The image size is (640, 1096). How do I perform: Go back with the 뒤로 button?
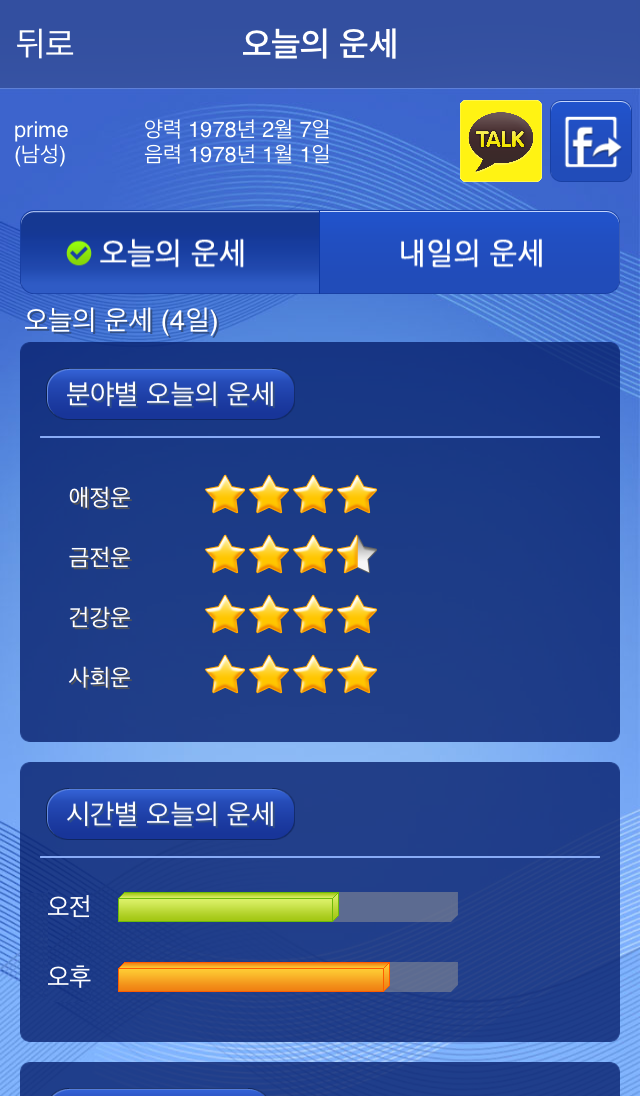point(45,44)
